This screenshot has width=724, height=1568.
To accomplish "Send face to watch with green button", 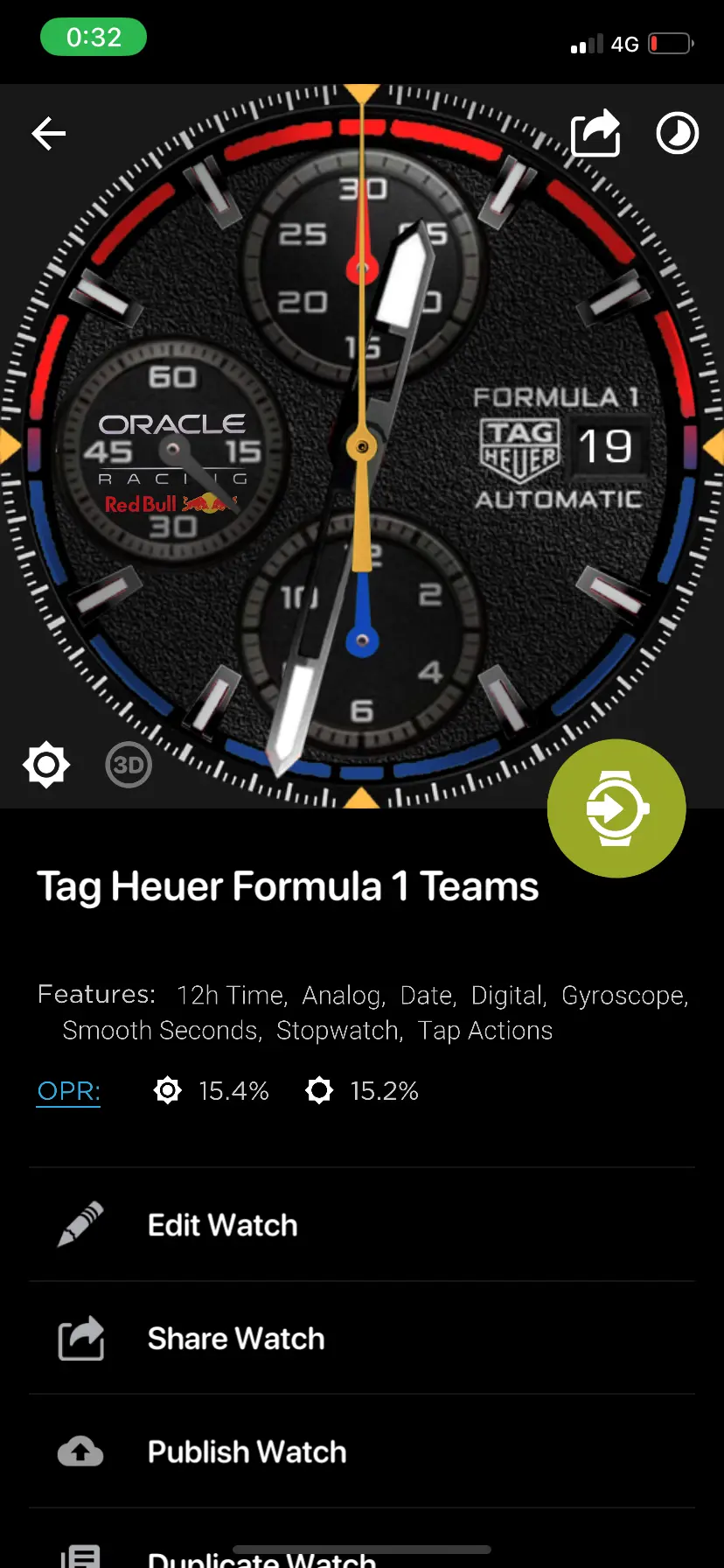I will 616,808.
